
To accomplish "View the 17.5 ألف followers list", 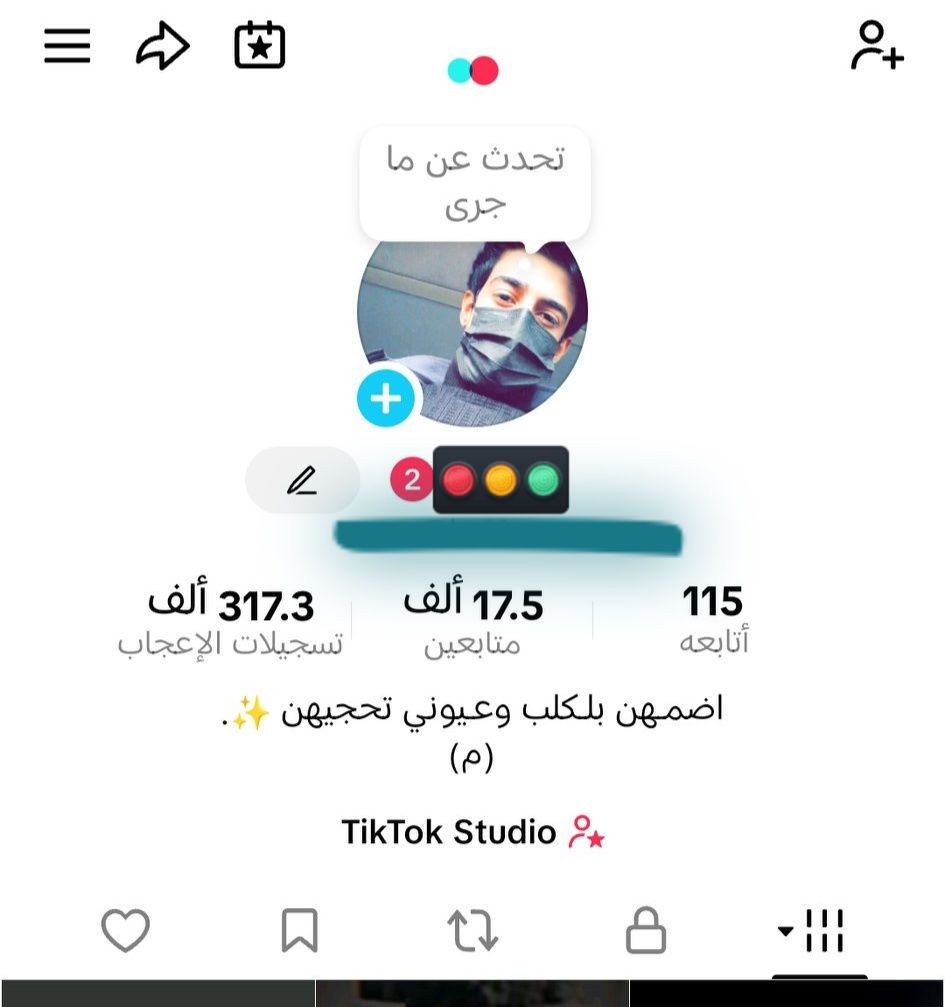I will click(x=473, y=620).
